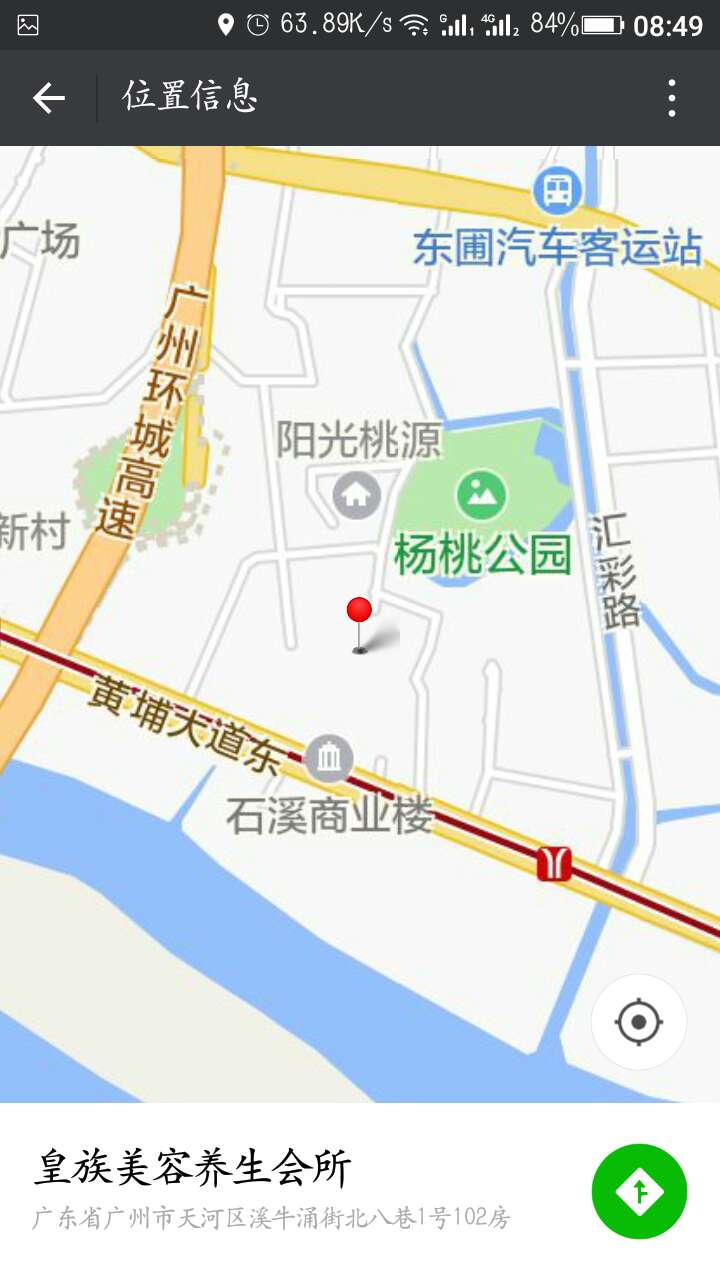Recenter the map on my current location
Screen dimensions: 720x1280
tap(639, 1022)
